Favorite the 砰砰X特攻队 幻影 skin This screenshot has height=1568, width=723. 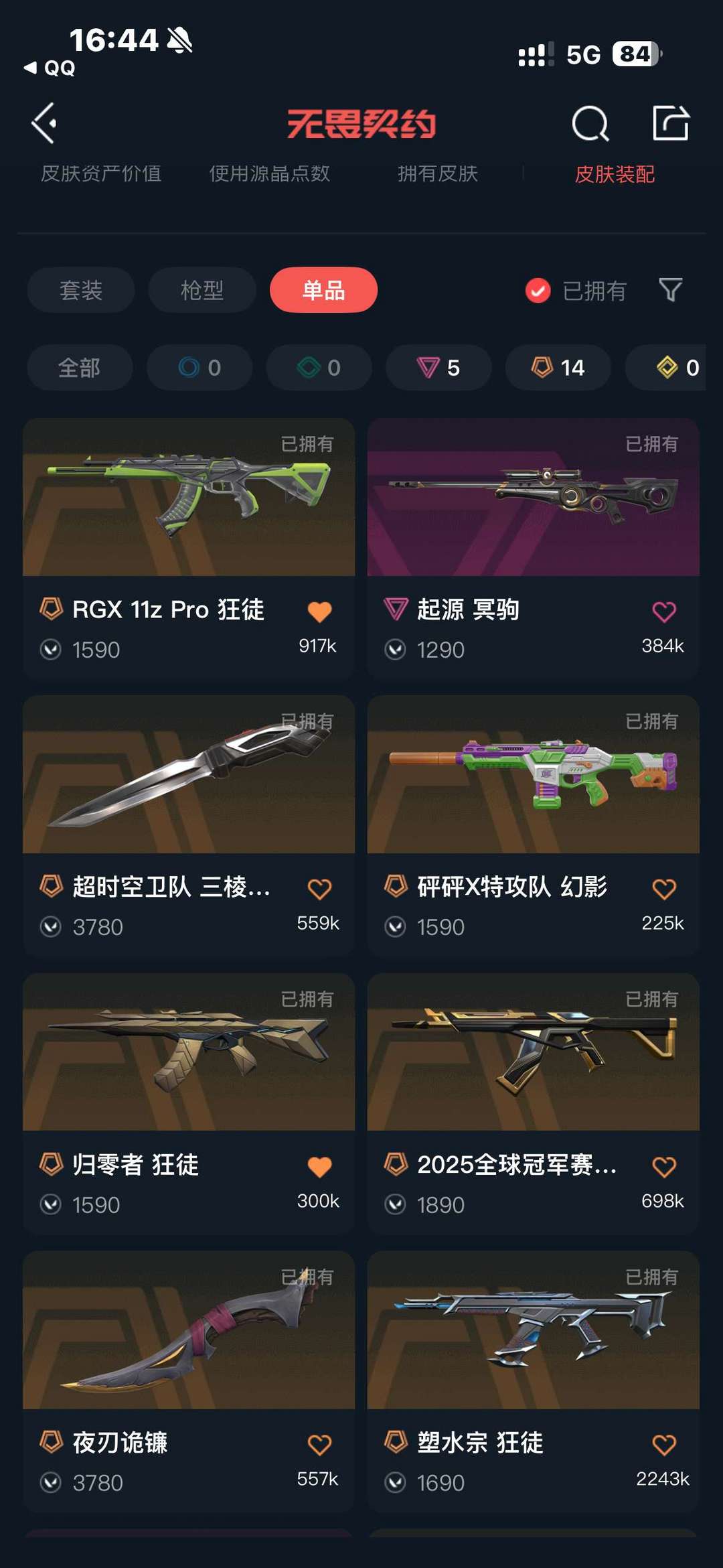[x=663, y=889]
